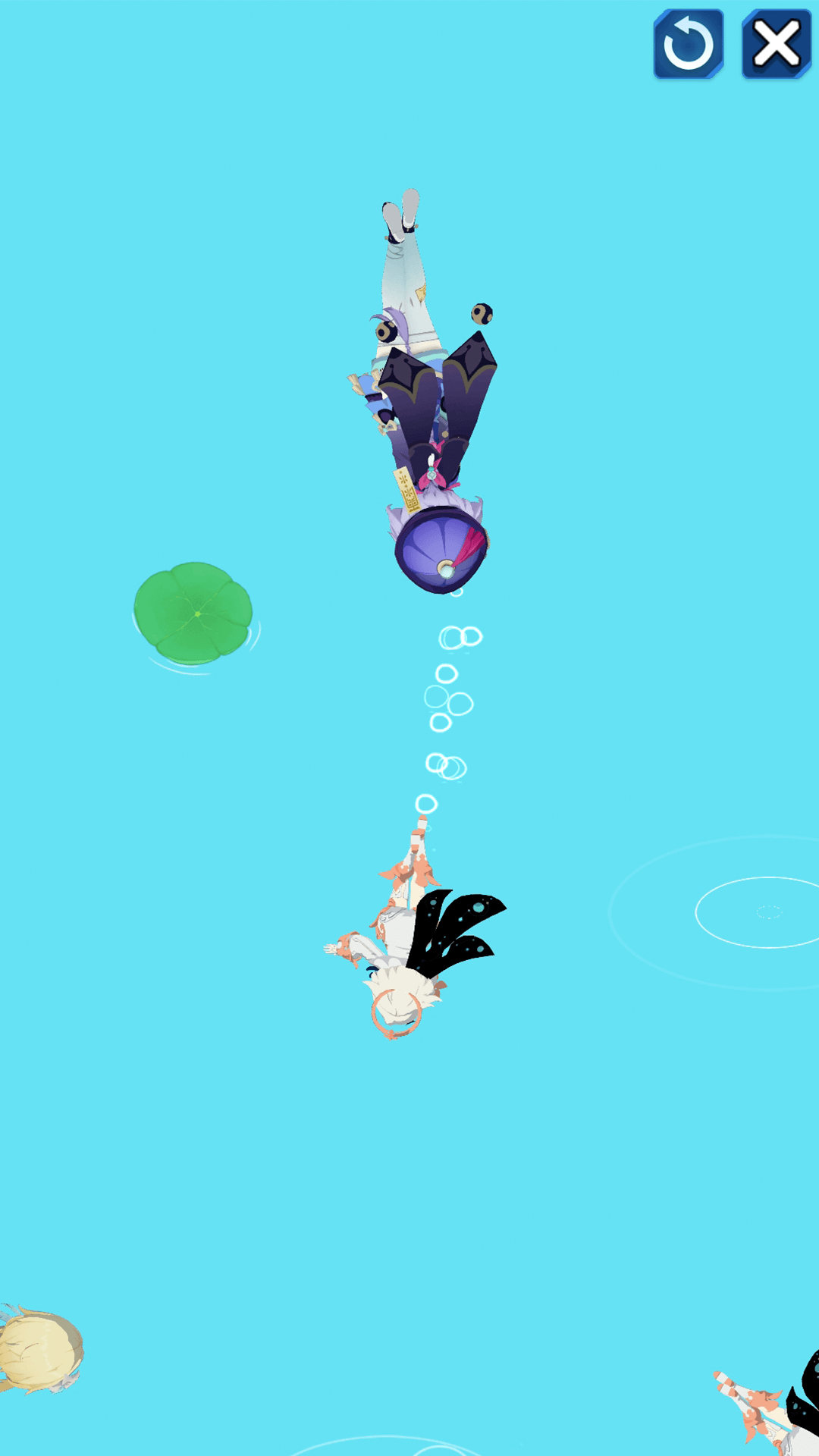
Task: Tap the reset arrow button
Action: tap(688, 44)
